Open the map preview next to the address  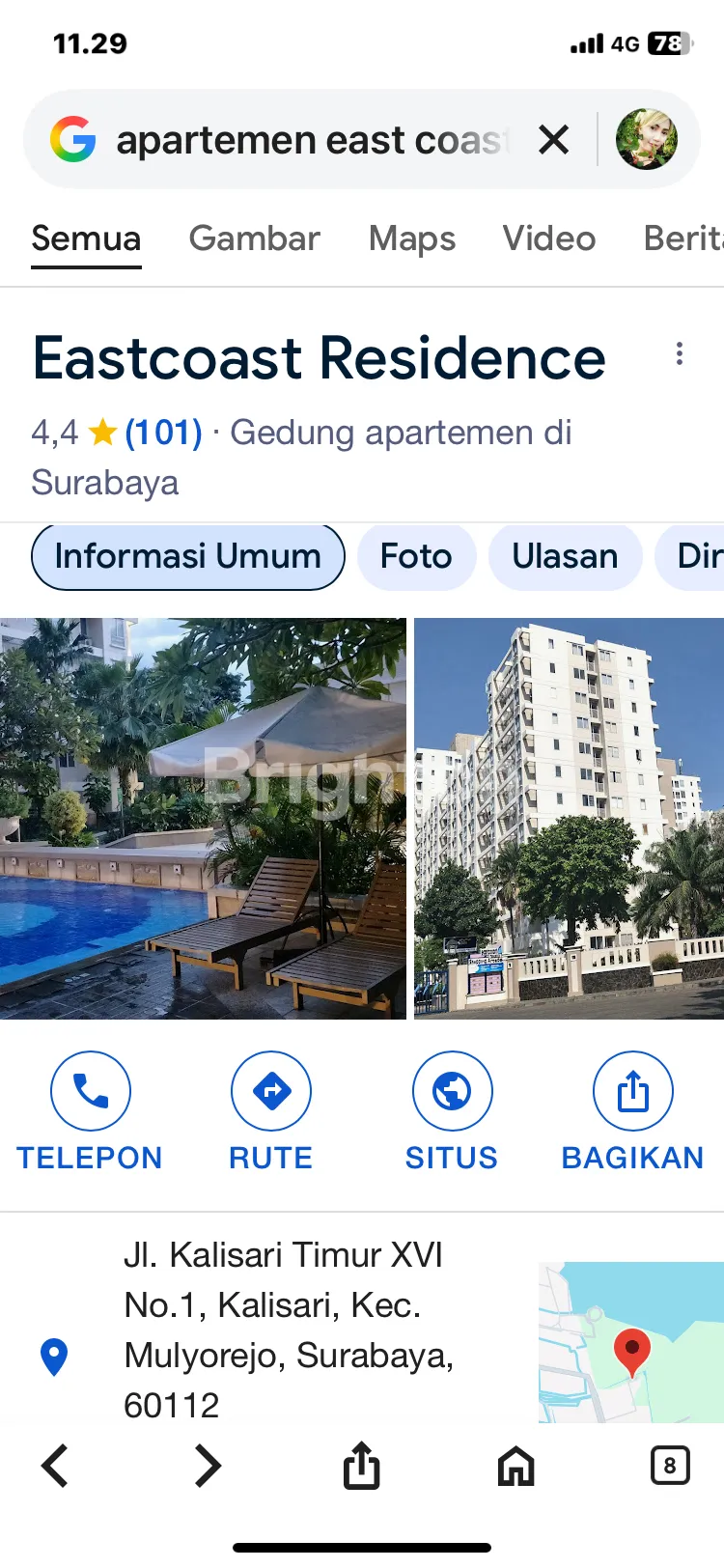pyautogui.click(x=630, y=1342)
